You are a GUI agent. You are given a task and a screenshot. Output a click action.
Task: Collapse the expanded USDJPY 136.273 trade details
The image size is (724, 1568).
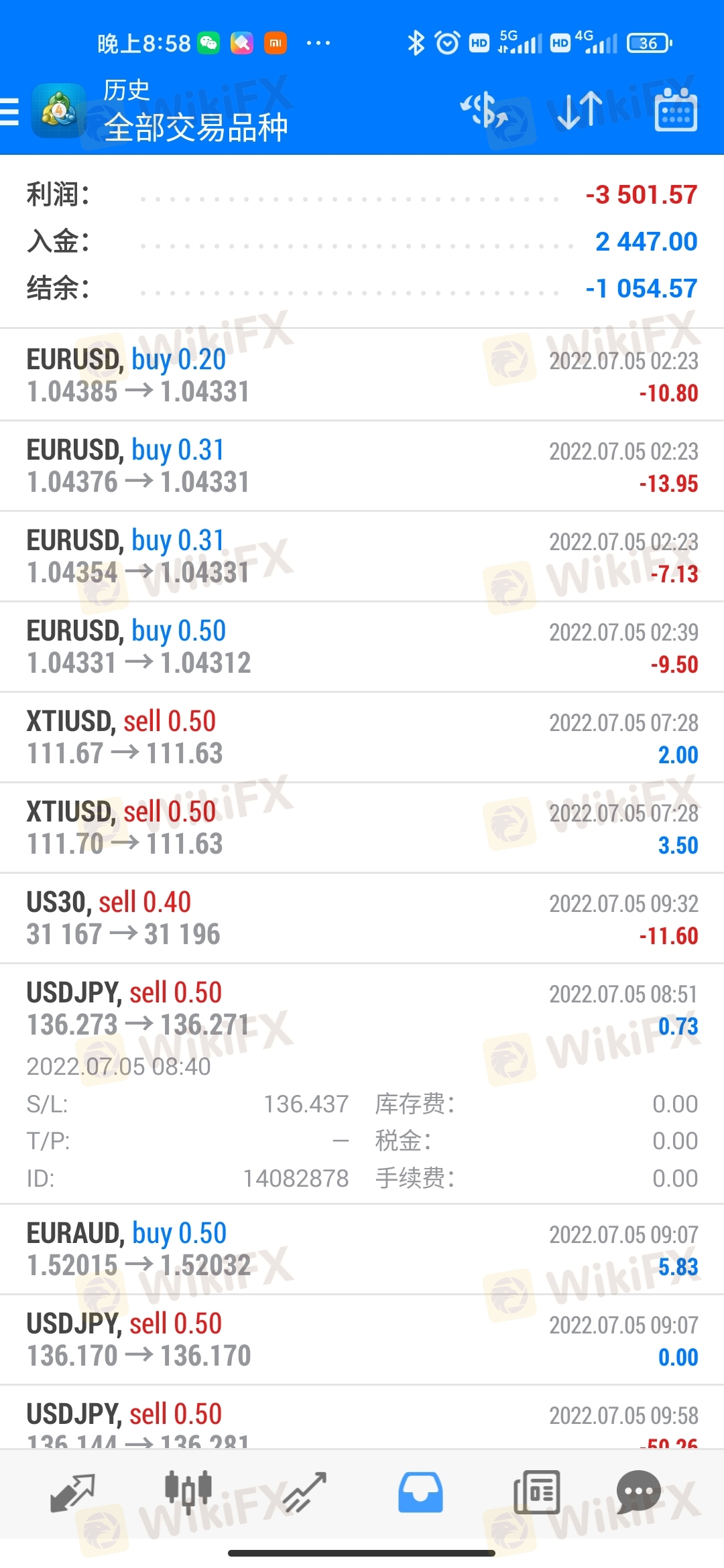pyautogui.click(x=362, y=1084)
